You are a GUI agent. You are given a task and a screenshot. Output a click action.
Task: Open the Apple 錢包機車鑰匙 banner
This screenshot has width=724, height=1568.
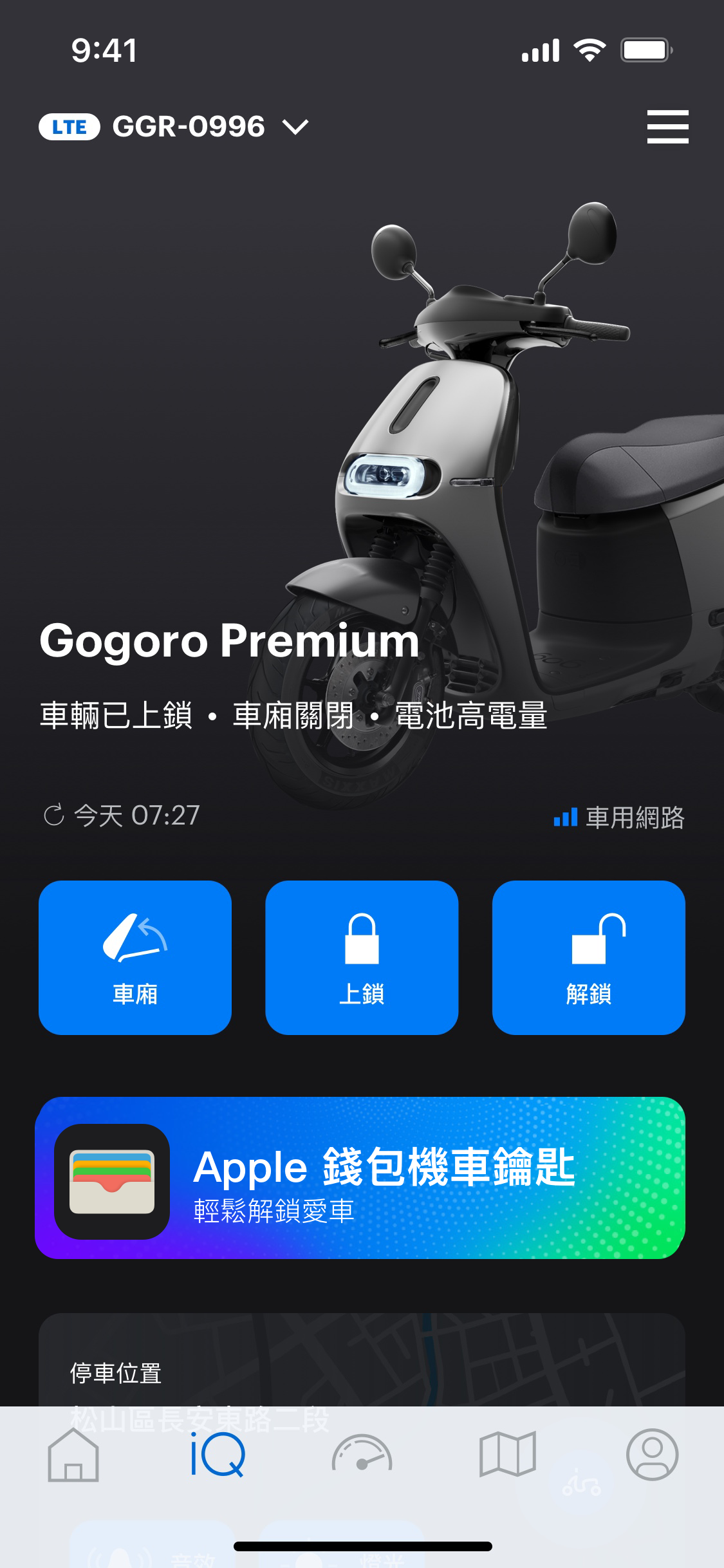[360, 1177]
